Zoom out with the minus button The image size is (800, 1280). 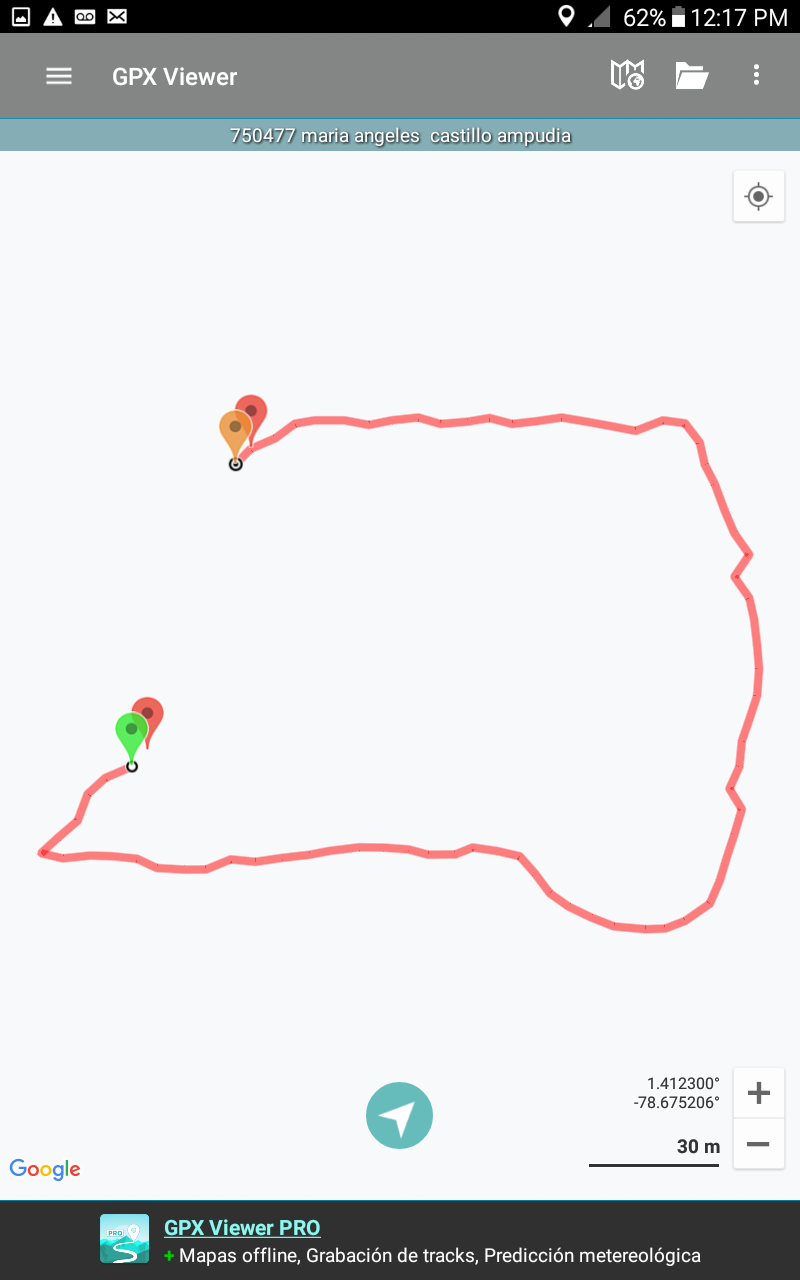click(x=758, y=1143)
